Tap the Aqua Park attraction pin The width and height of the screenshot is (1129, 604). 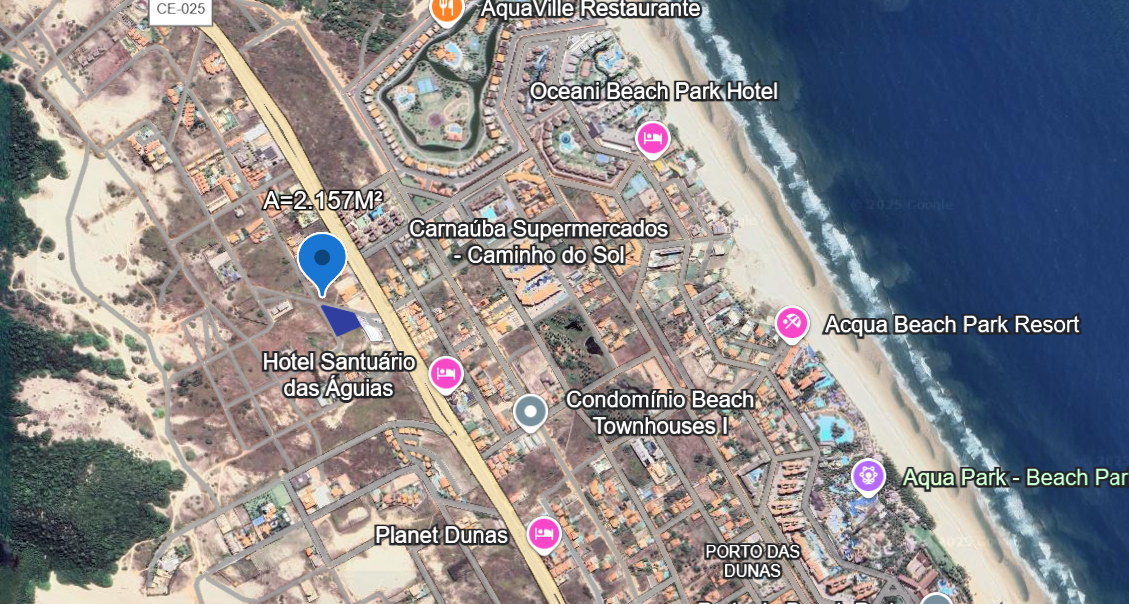(x=868, y=475)
